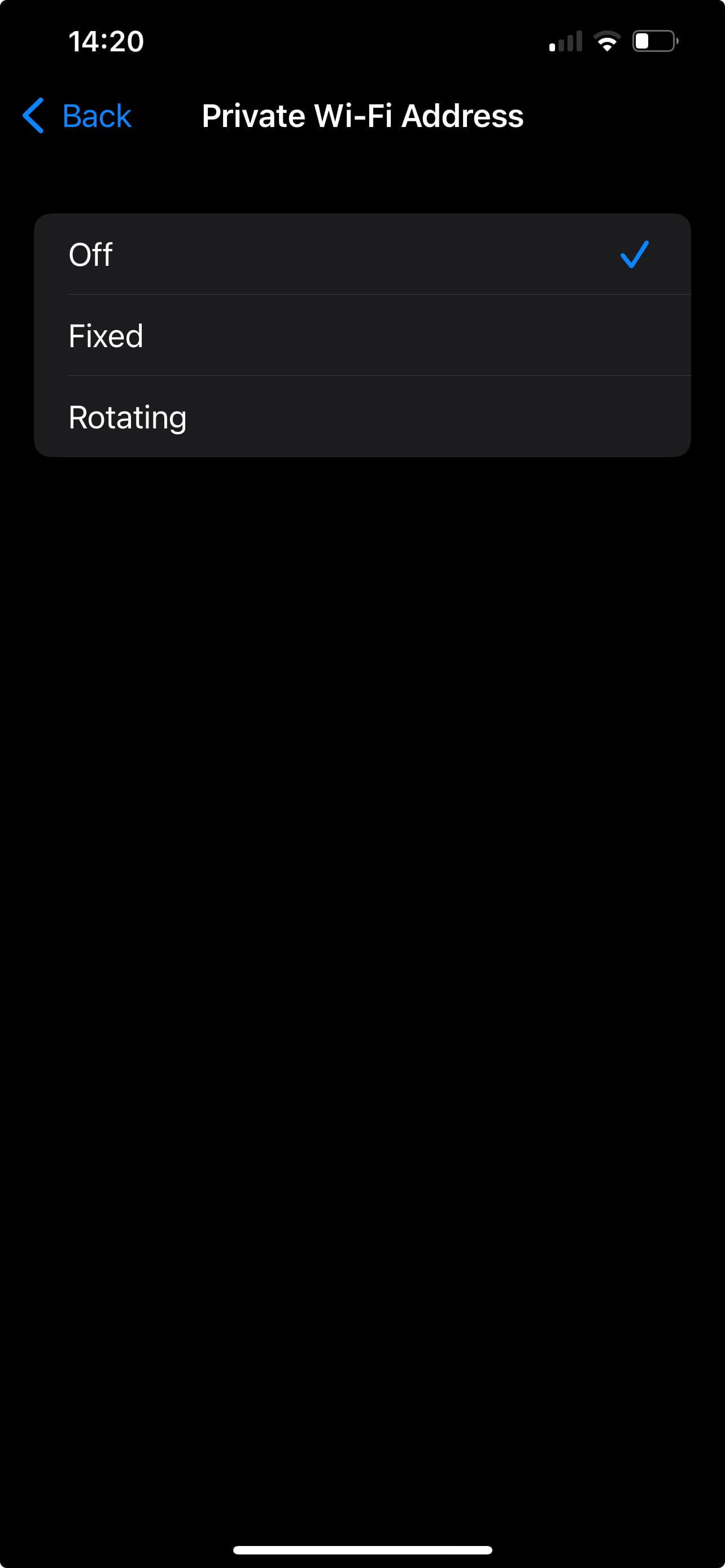Choose Fixed private Wi-Fi address
725x1568 pixels.
362,335
